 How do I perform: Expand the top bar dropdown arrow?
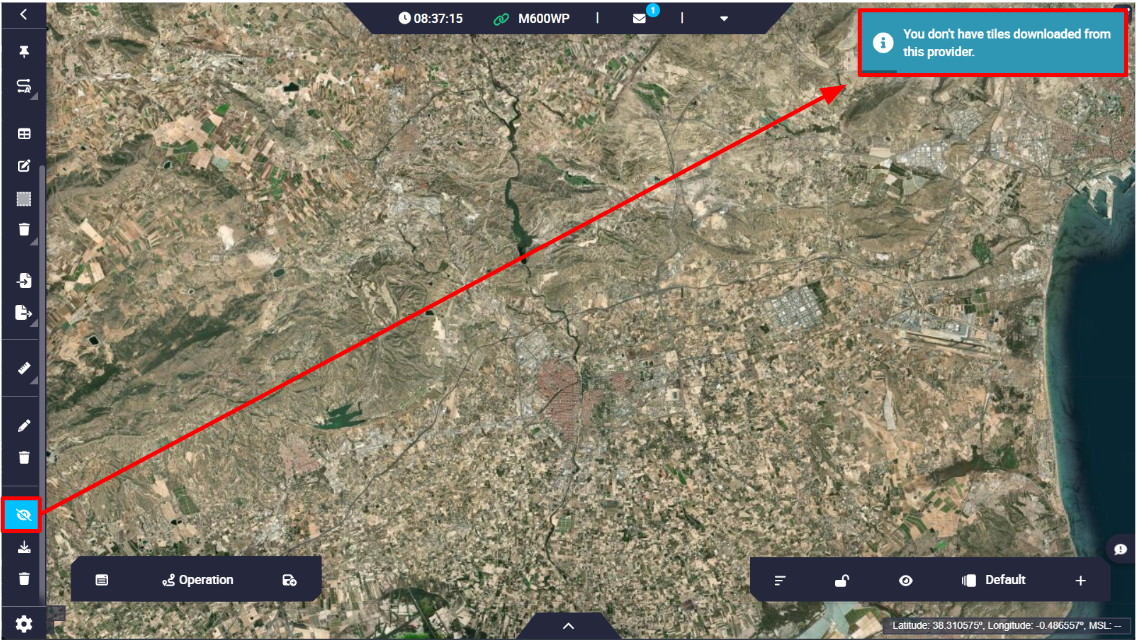[724, 18]
